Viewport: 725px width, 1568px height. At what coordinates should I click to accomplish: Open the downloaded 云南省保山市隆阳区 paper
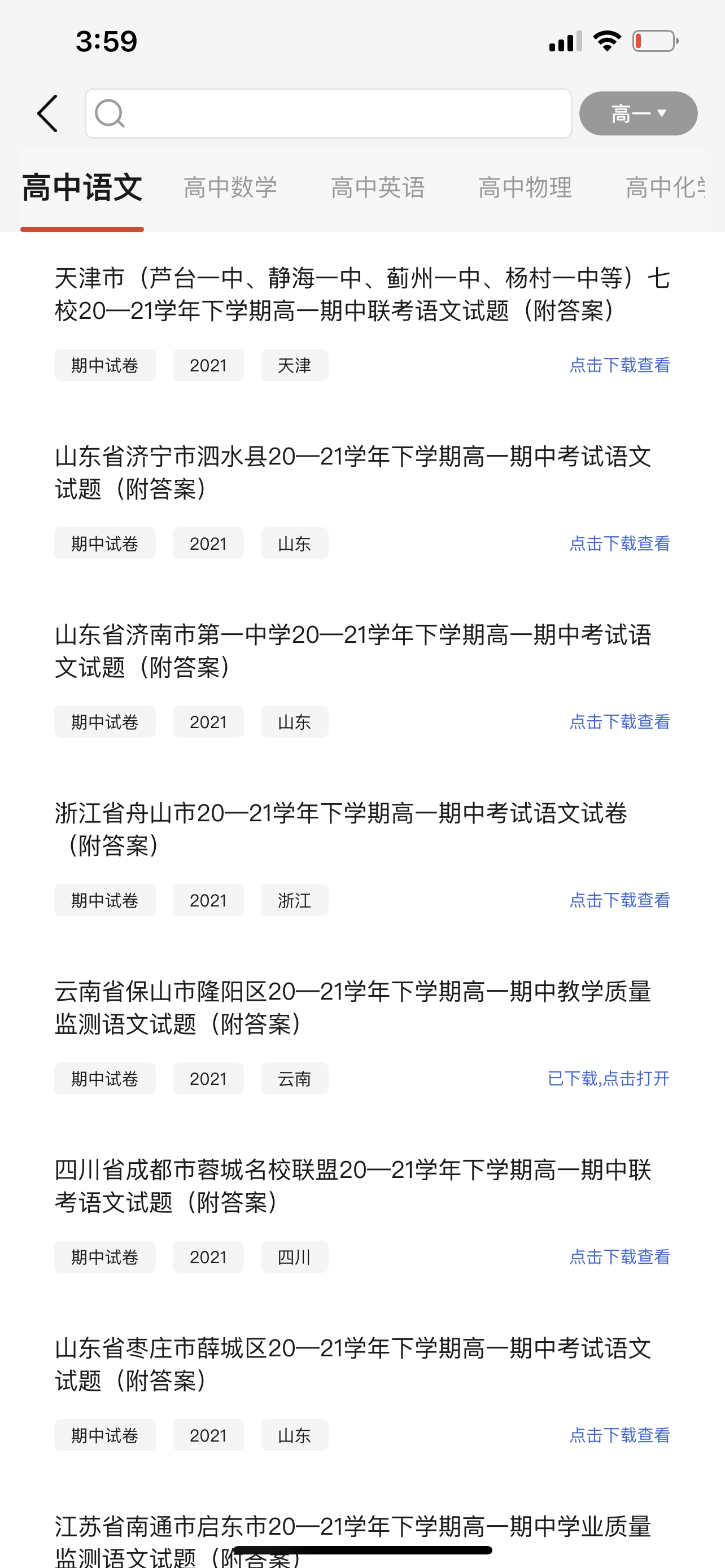tap(608, 1079)
